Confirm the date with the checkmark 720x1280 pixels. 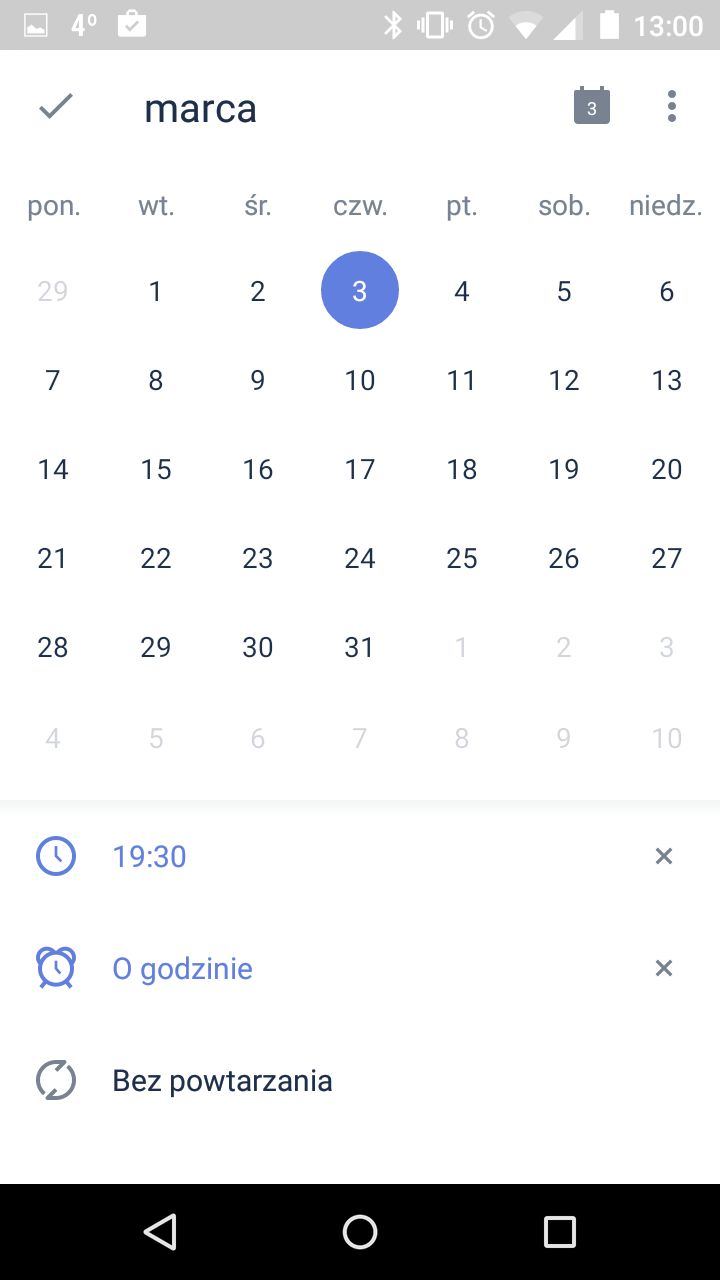coord(56,106)
